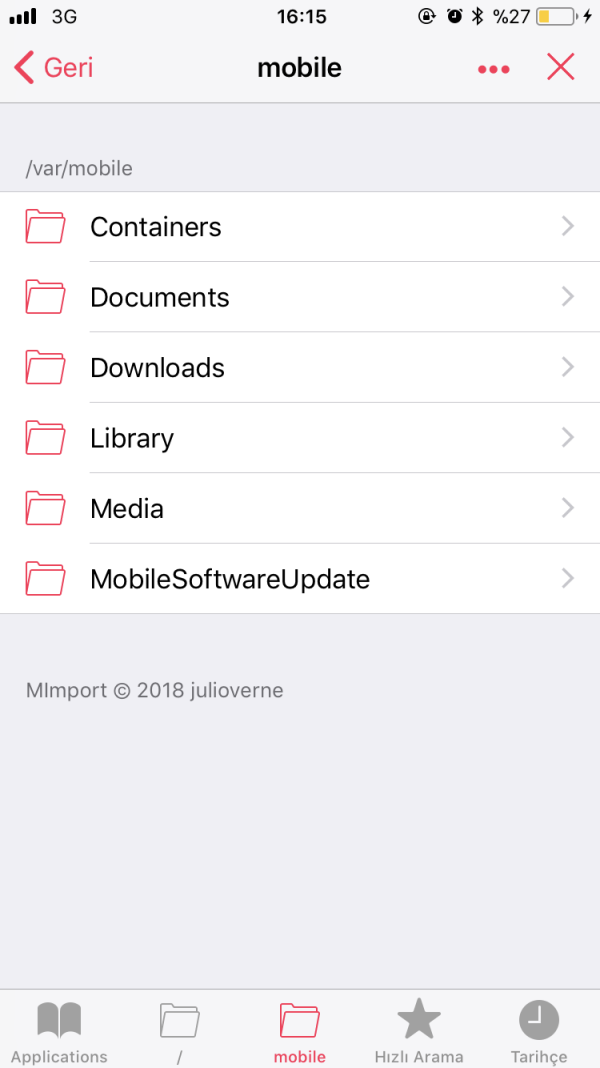The width and height of the screenshot is (600, 1068).
Task: Switch to the root / tab
Action: (x=179, y=1032)
